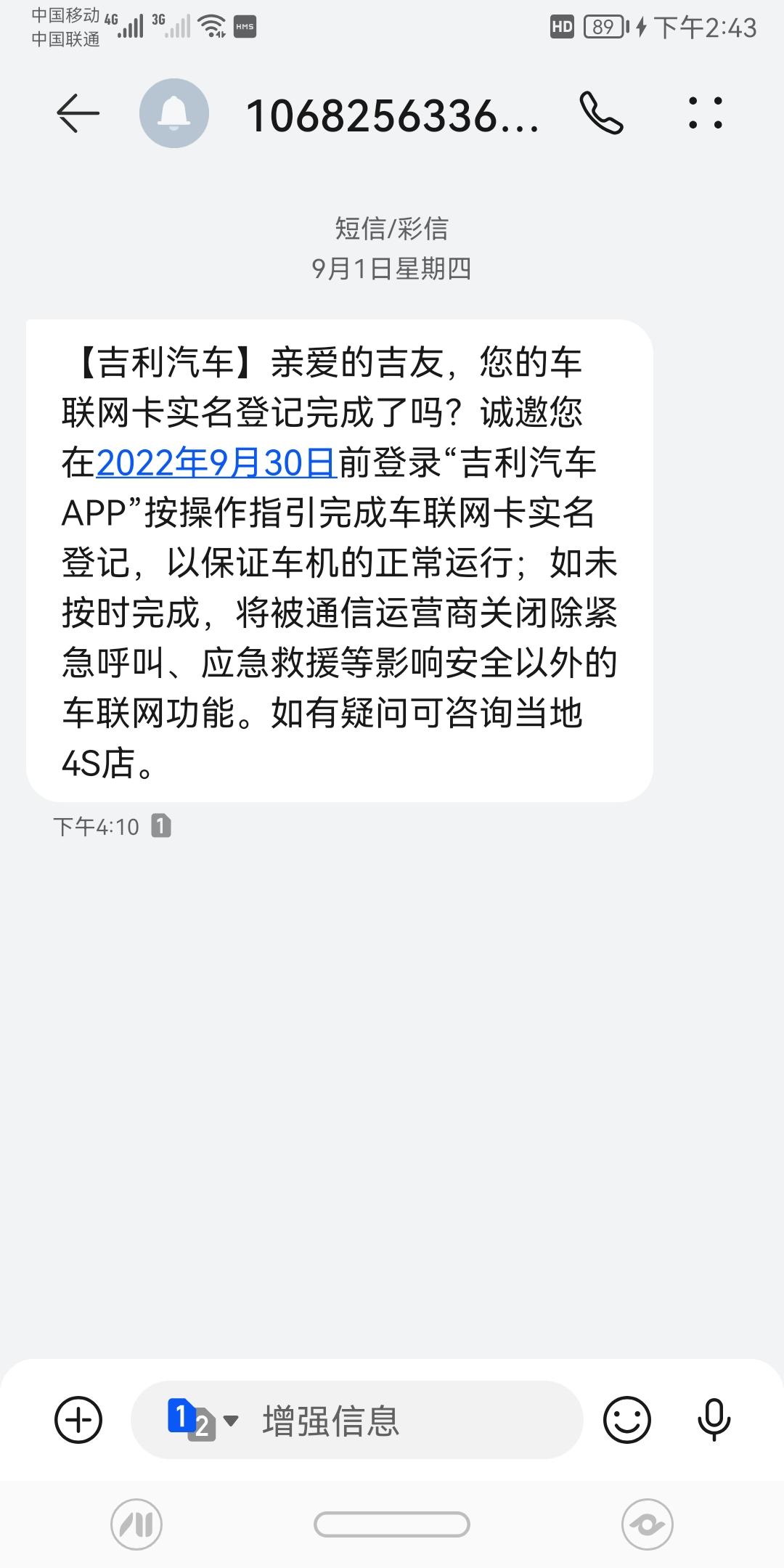Go back using the arrow at top left
This screenshot has width=784, height=1568.
point(78,113)
